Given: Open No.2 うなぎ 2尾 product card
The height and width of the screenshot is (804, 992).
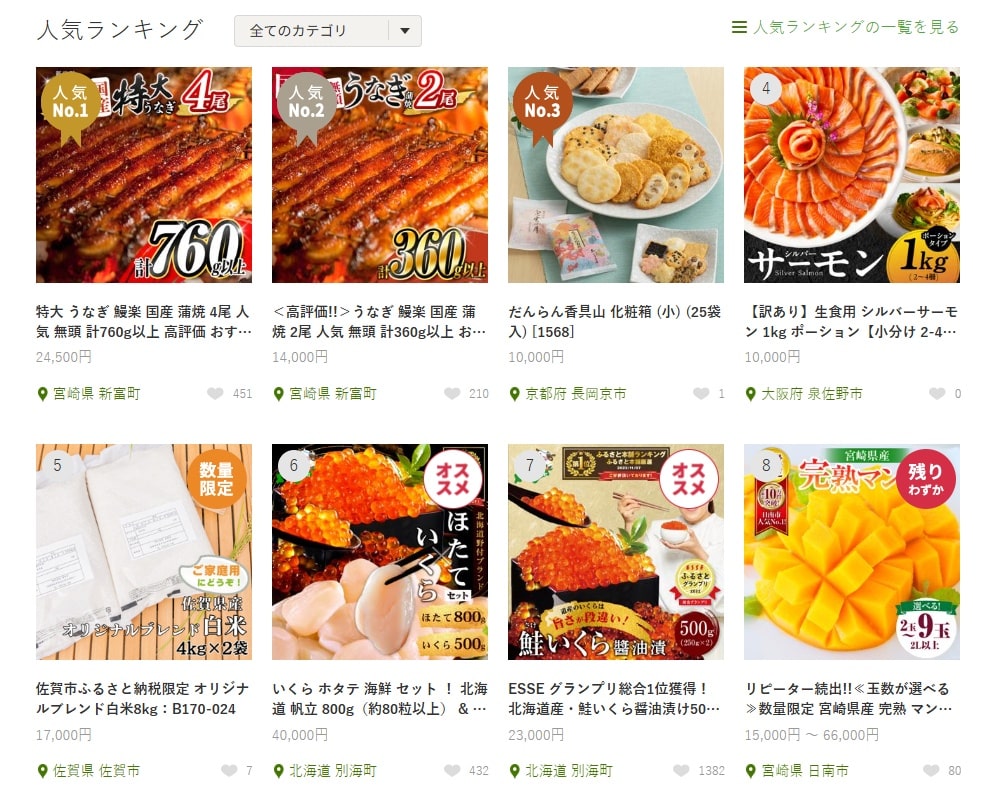Looking at the screenshot, I should coord(380,175).
